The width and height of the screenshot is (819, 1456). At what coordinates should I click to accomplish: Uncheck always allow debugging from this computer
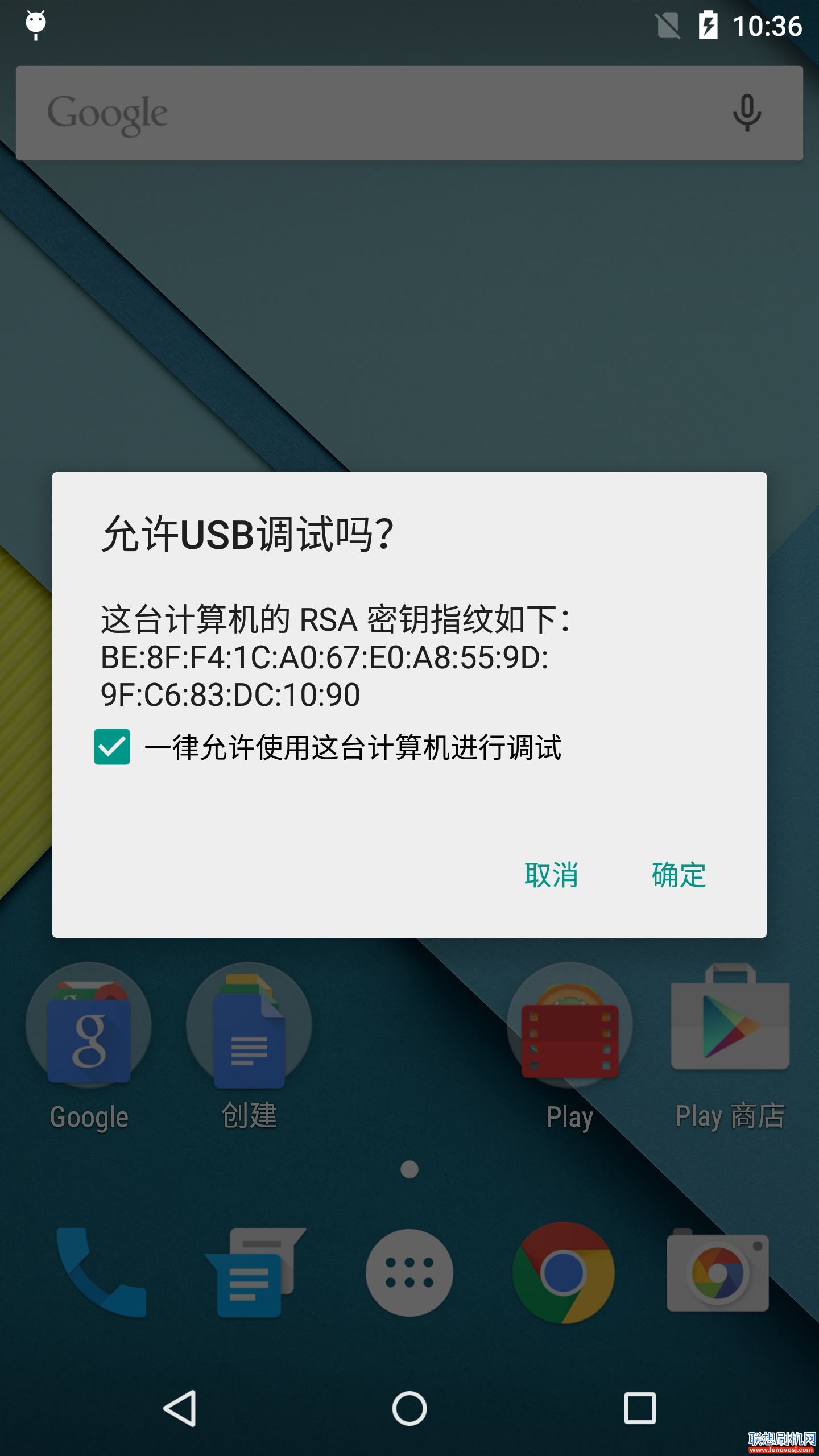112,747
